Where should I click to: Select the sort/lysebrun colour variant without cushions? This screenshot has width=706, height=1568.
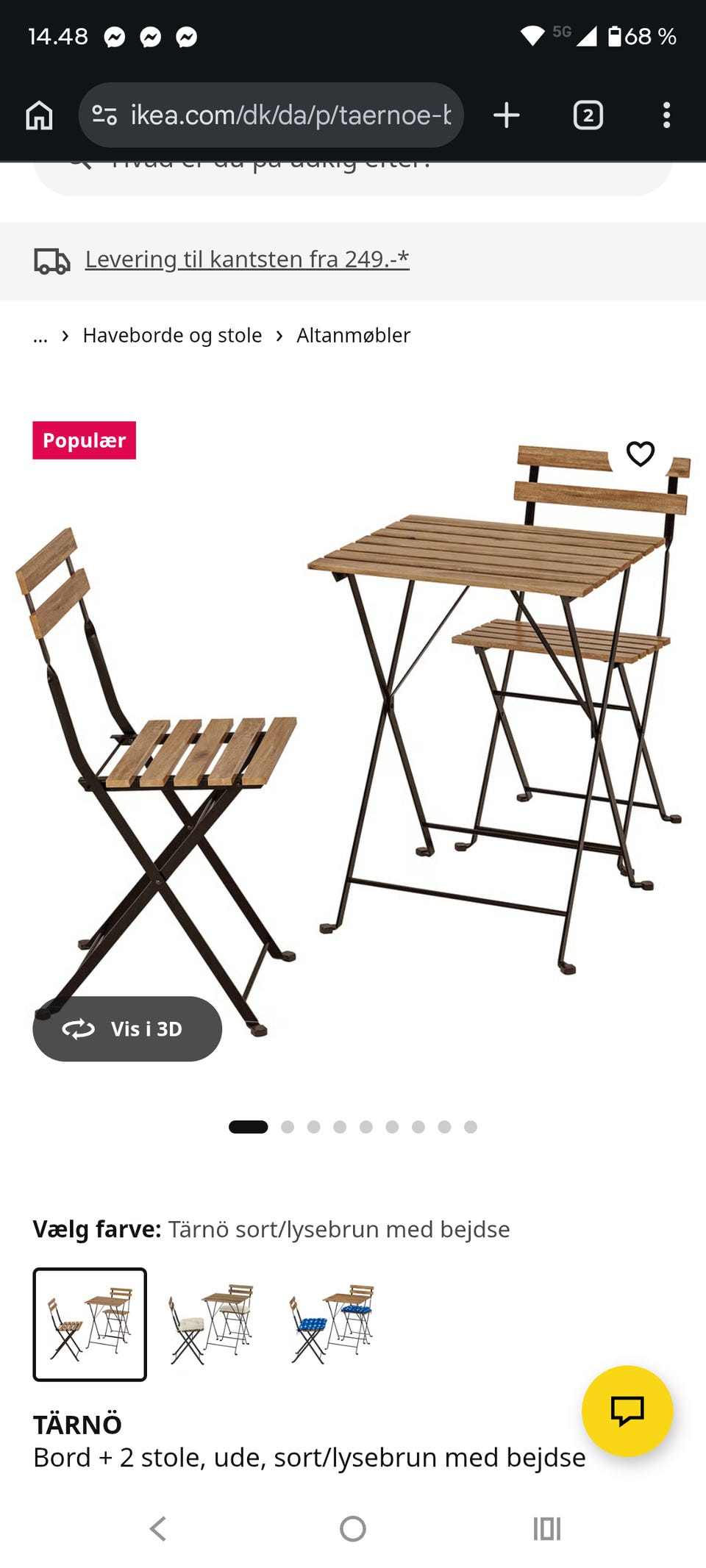pos(90,1324)
